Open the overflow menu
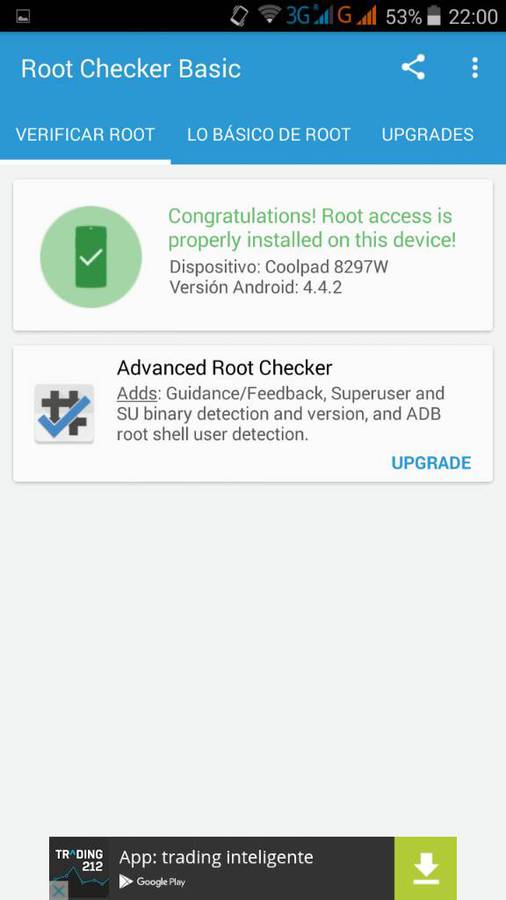506x900 pixels. pos(474,68)
